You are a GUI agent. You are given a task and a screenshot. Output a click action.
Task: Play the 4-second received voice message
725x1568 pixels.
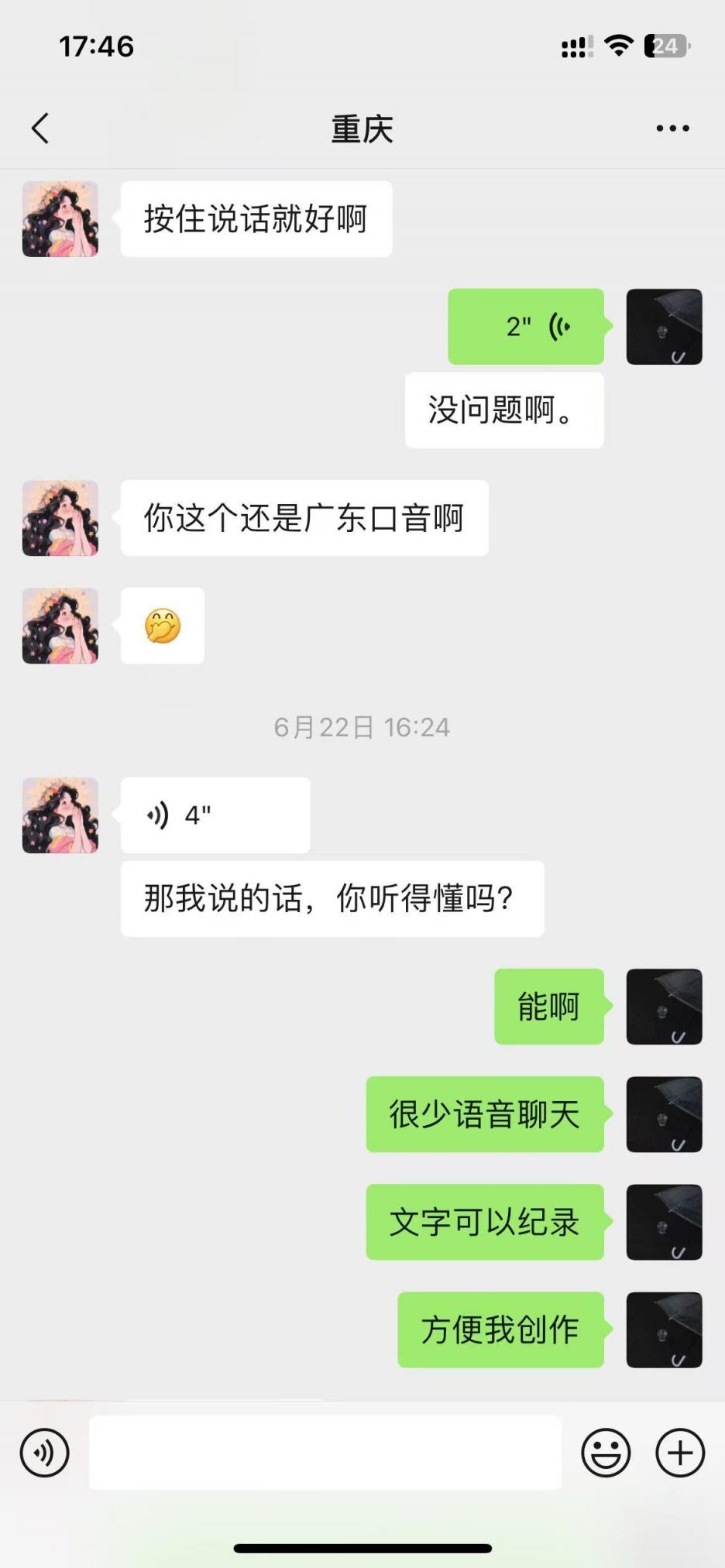tap(215, 815)
